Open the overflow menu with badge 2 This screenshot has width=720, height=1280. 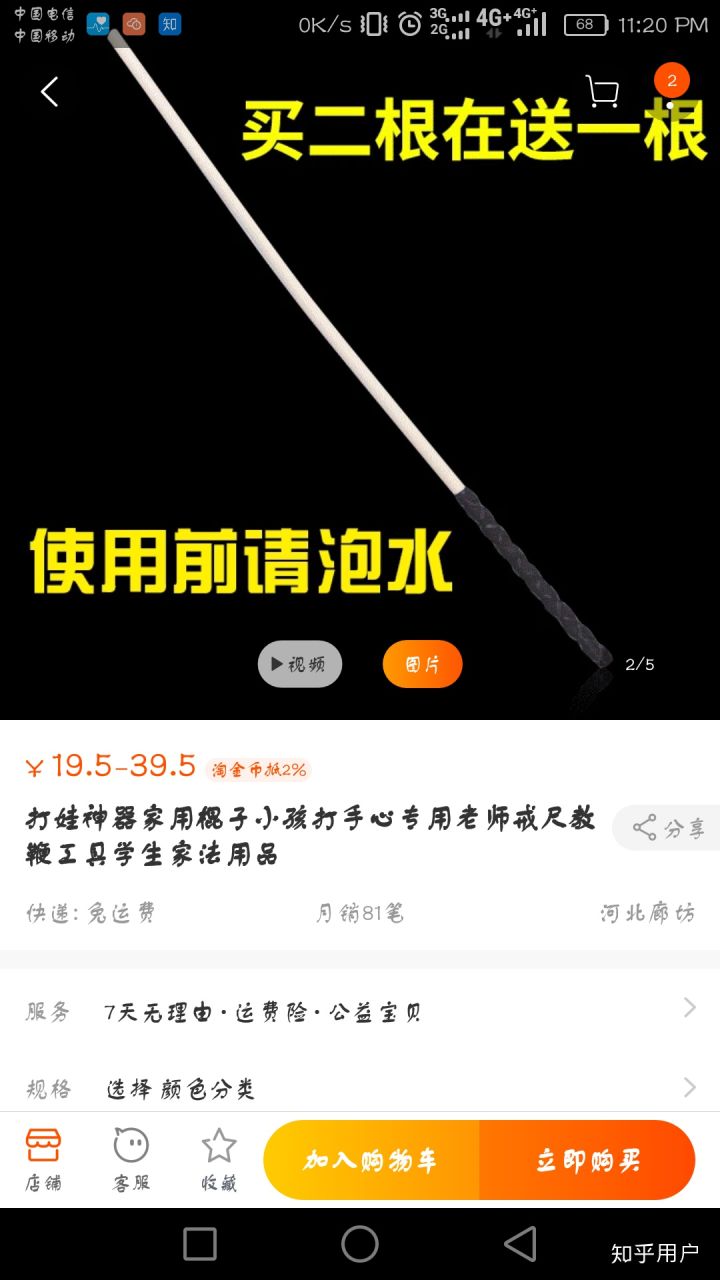coord(671,90)
